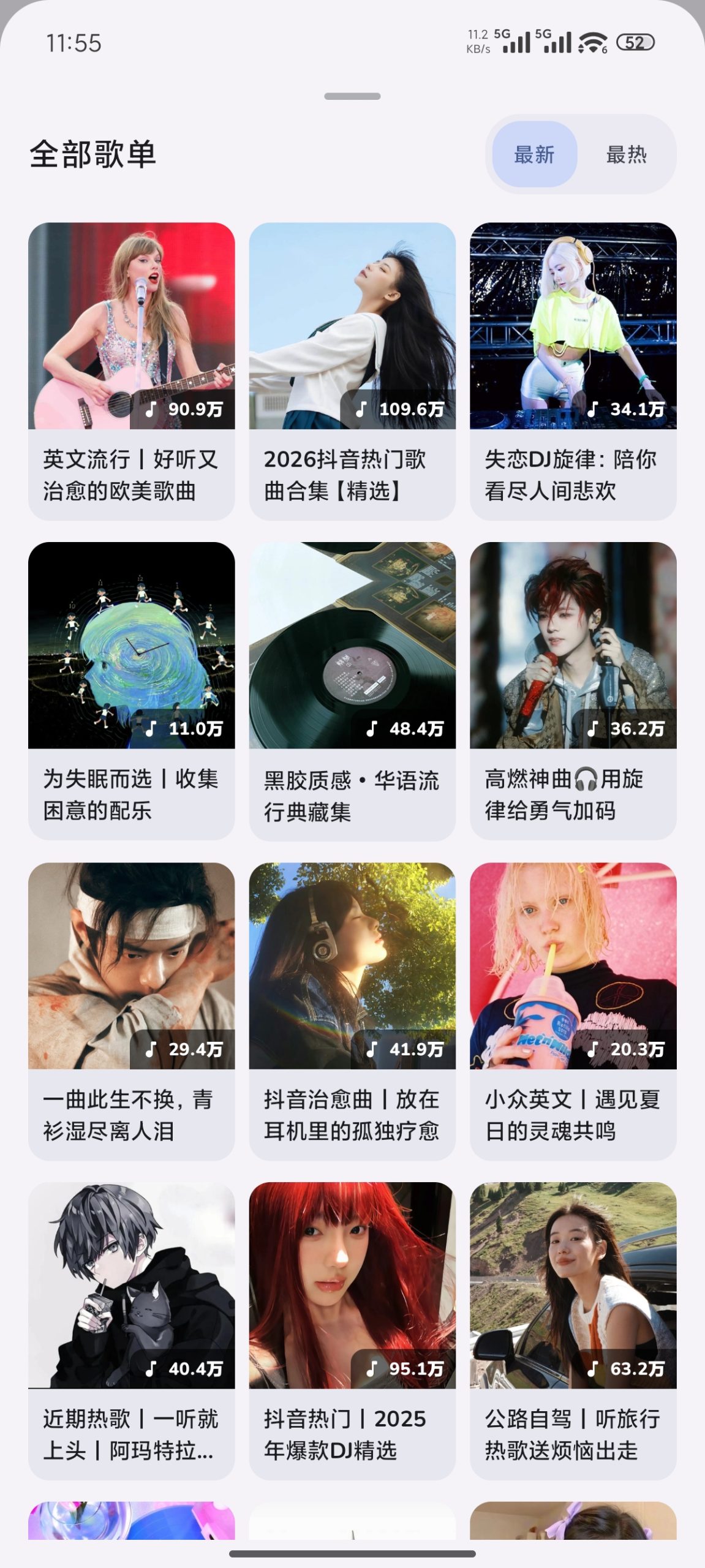Open playlist 小众英文丨遇见夏日的灵魂共鸣
705x1568 pixels.
pos(573,1011)
